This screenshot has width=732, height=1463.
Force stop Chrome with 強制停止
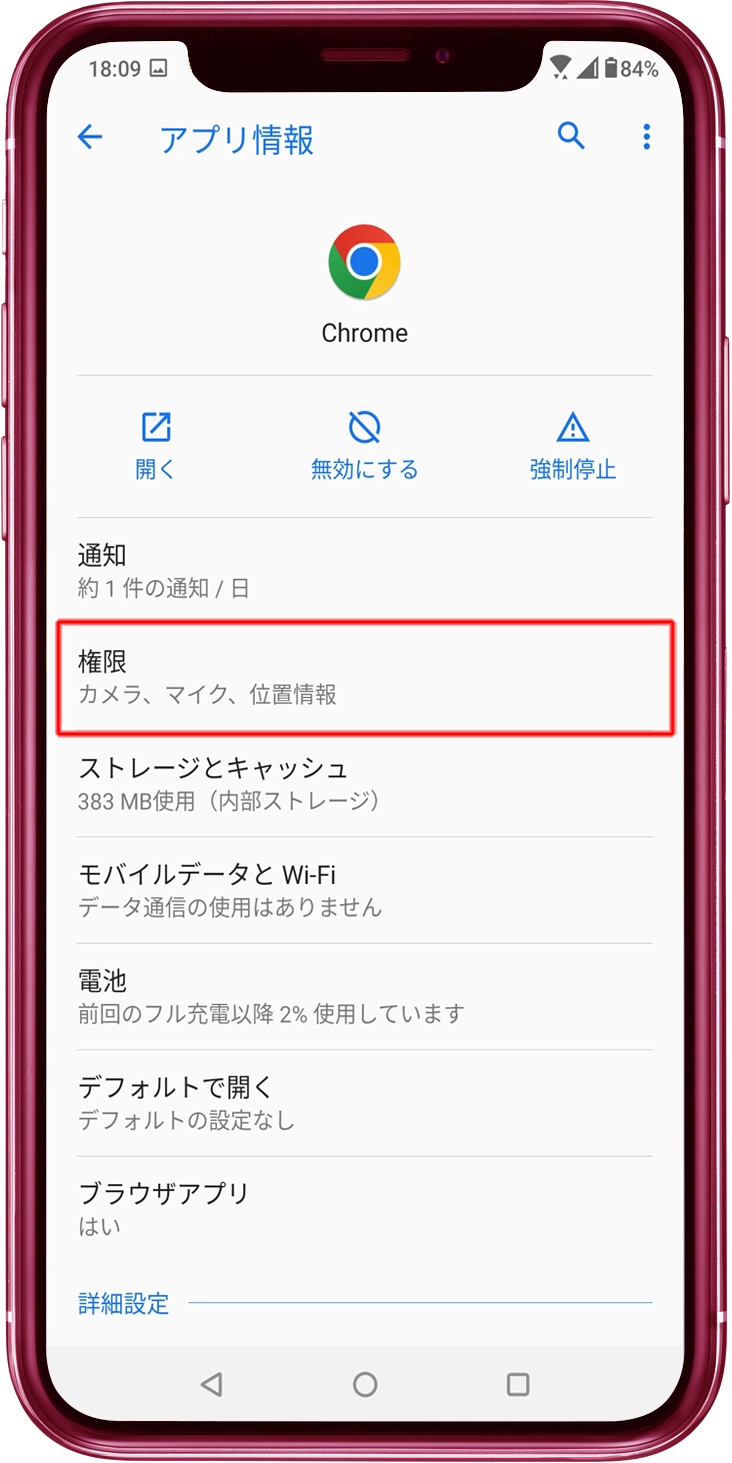coord(572,446)
